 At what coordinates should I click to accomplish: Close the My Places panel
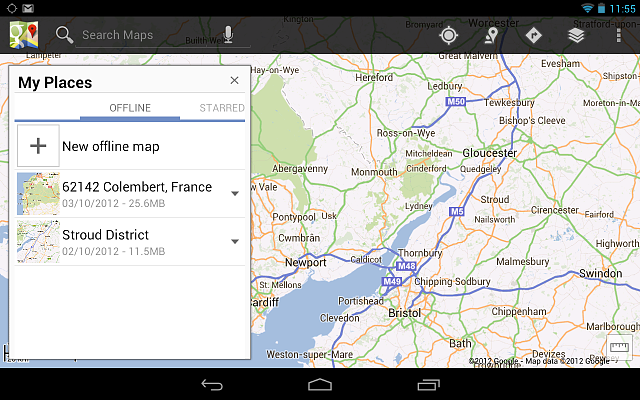click(x=234, y=80)
